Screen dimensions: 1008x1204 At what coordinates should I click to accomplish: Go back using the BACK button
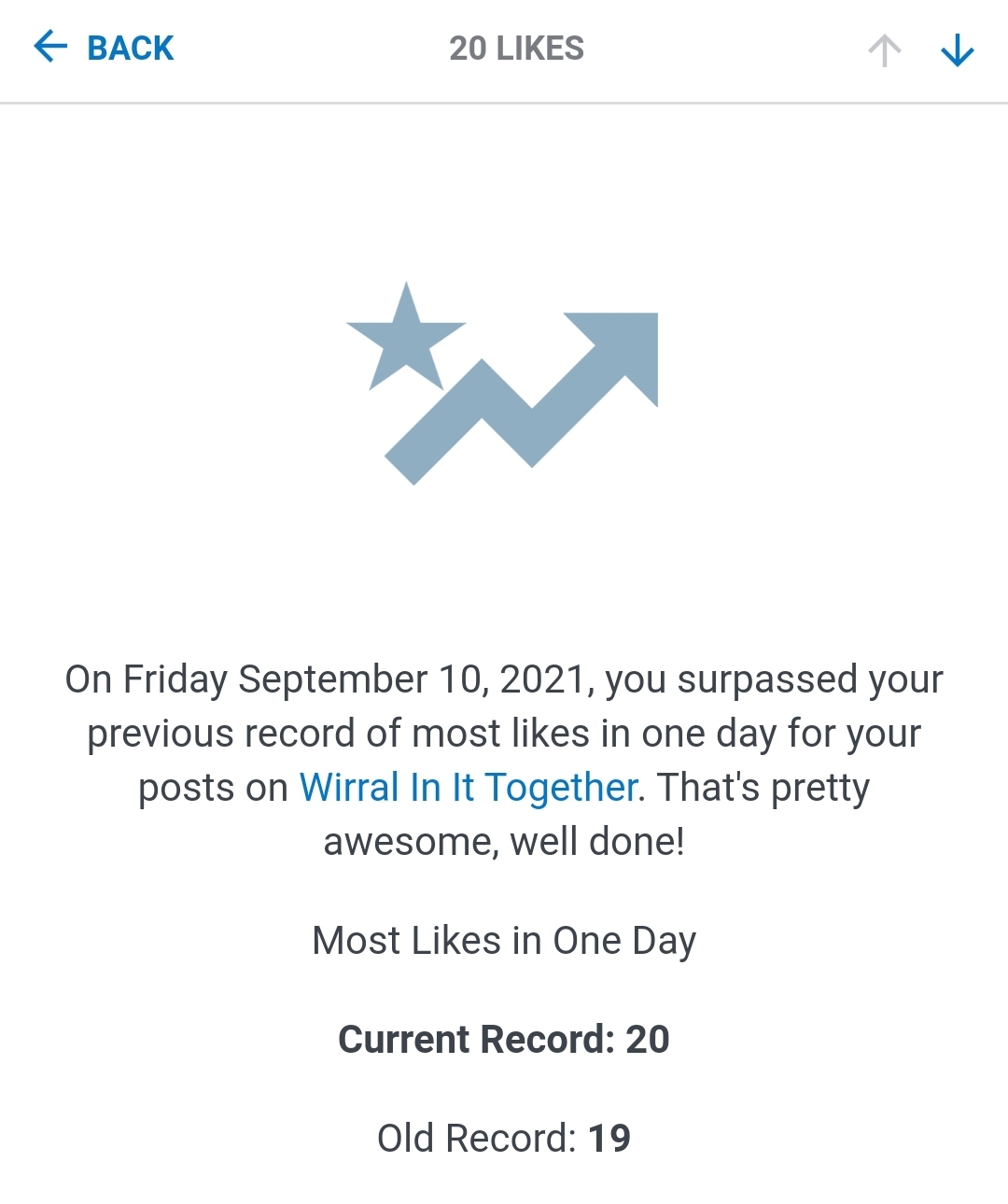coord(104,48)
